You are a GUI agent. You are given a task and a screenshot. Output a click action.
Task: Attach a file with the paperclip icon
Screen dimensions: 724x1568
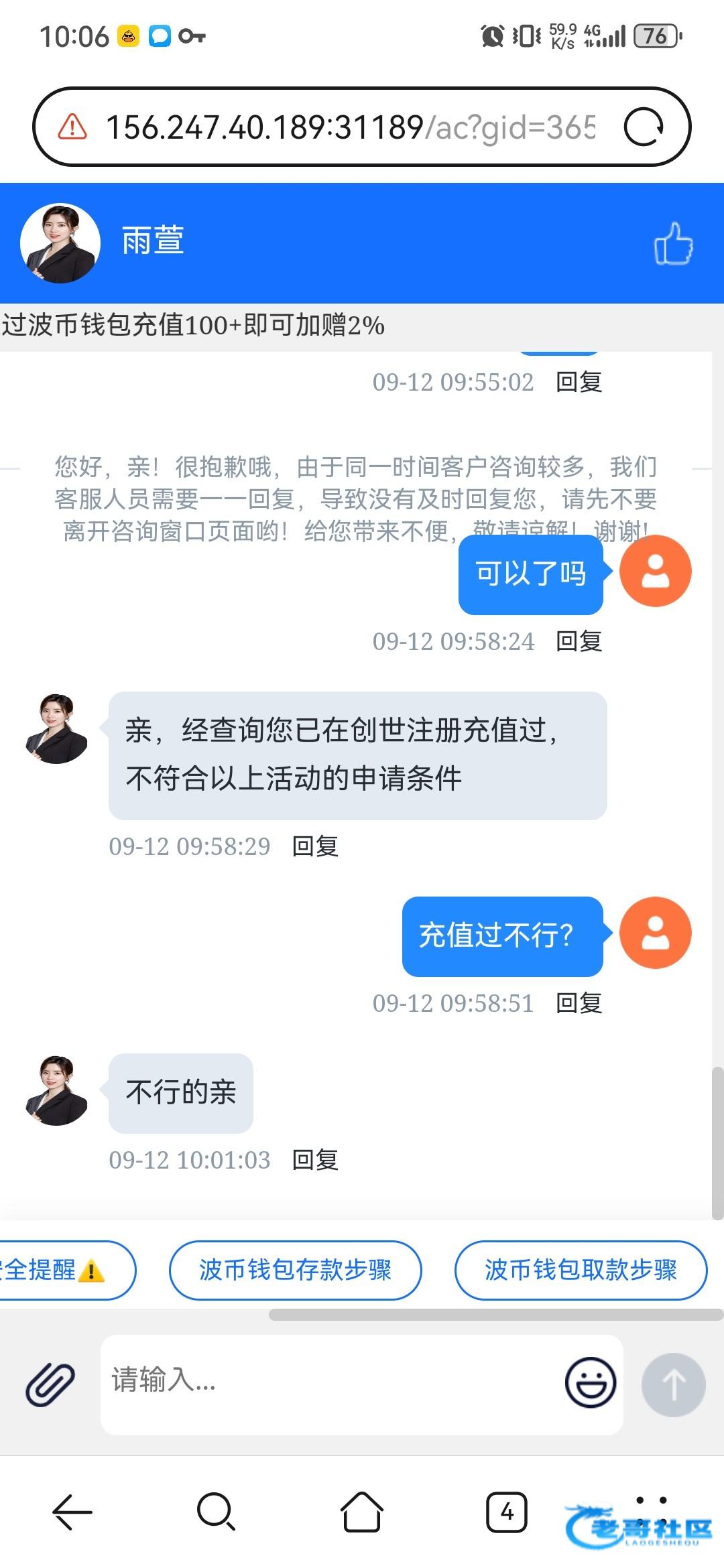tap(50, 1384)
